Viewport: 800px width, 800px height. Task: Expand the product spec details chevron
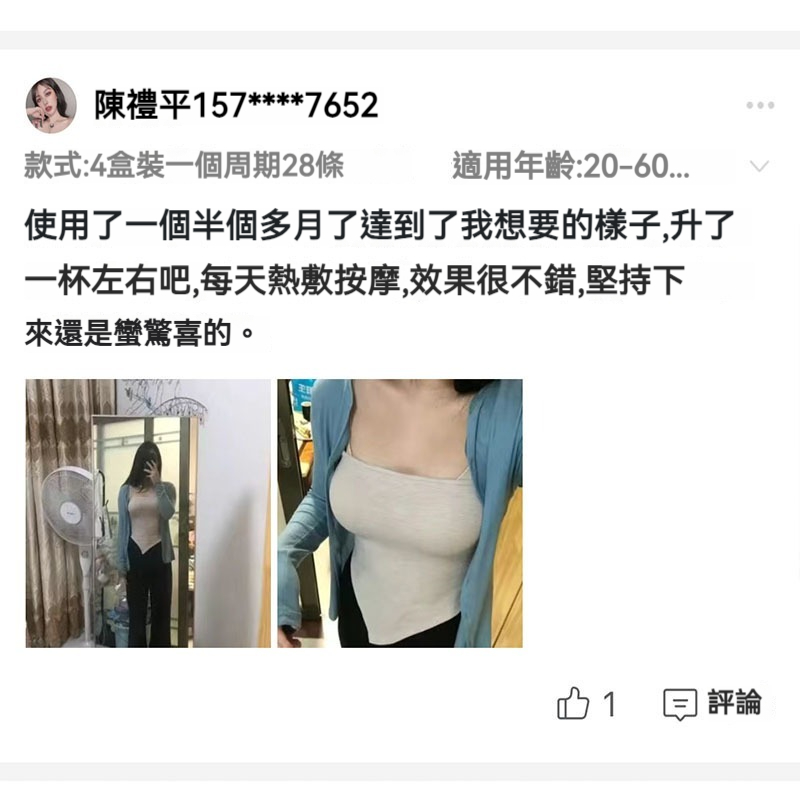760,166
